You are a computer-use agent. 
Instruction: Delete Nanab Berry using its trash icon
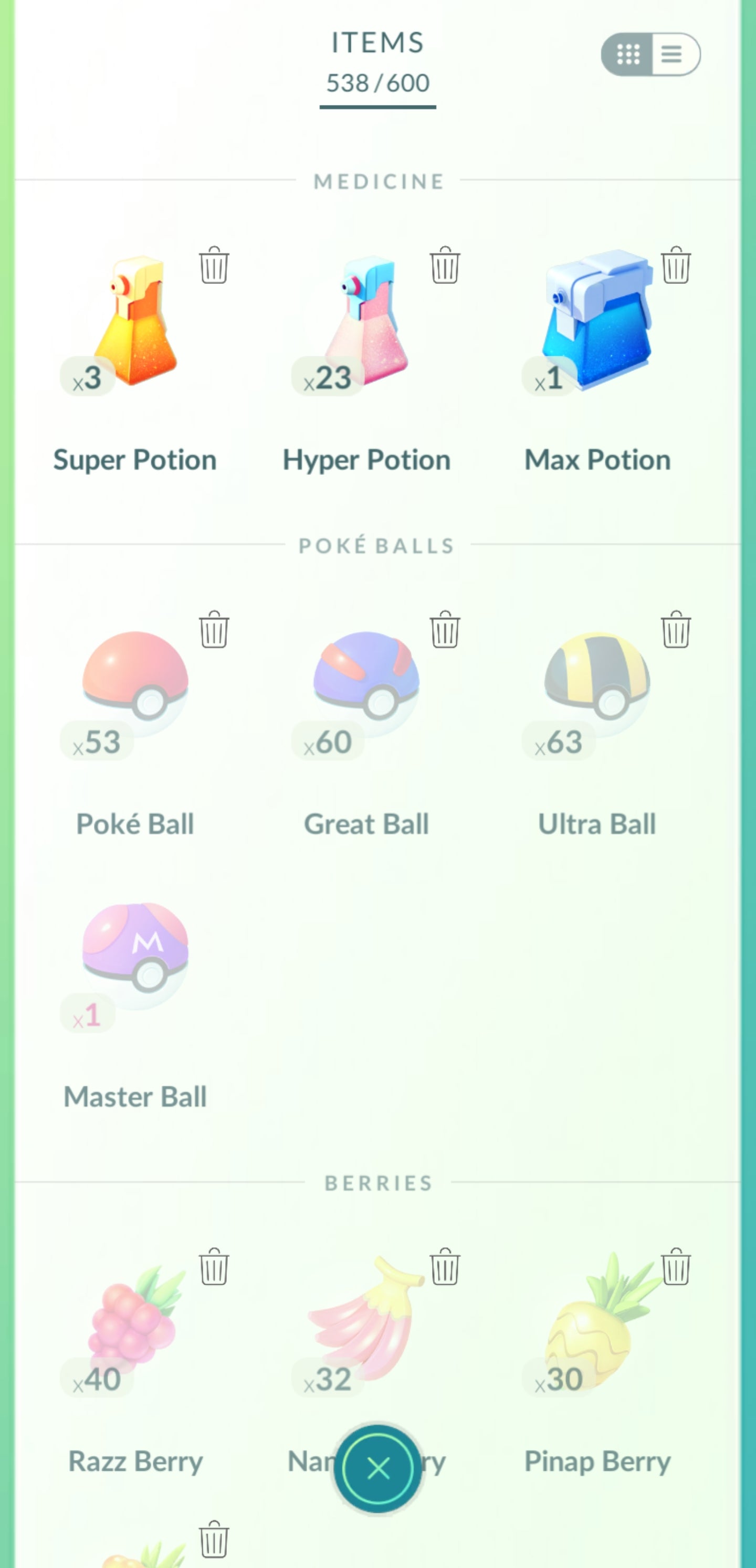point(445,1267)
